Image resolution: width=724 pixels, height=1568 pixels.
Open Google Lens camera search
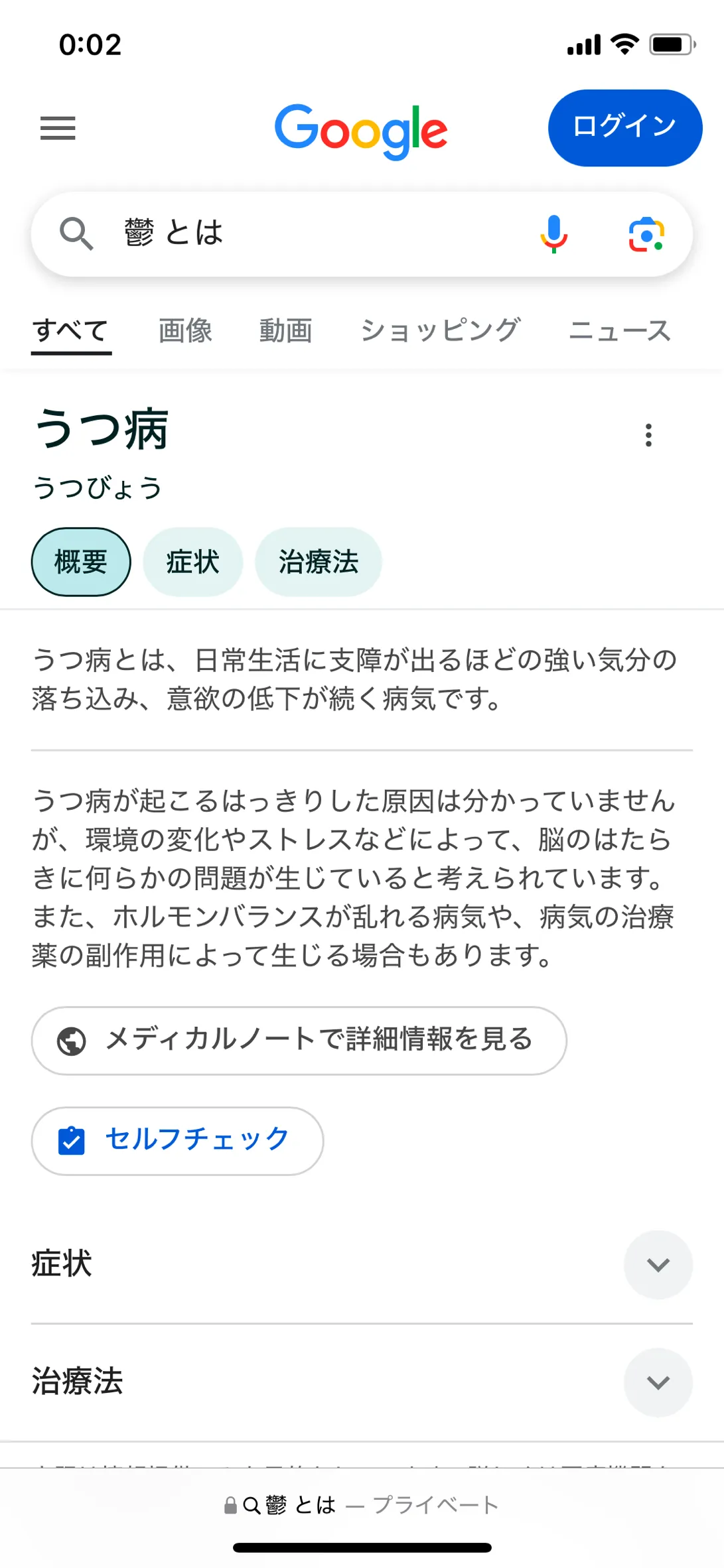pos(646,234)
